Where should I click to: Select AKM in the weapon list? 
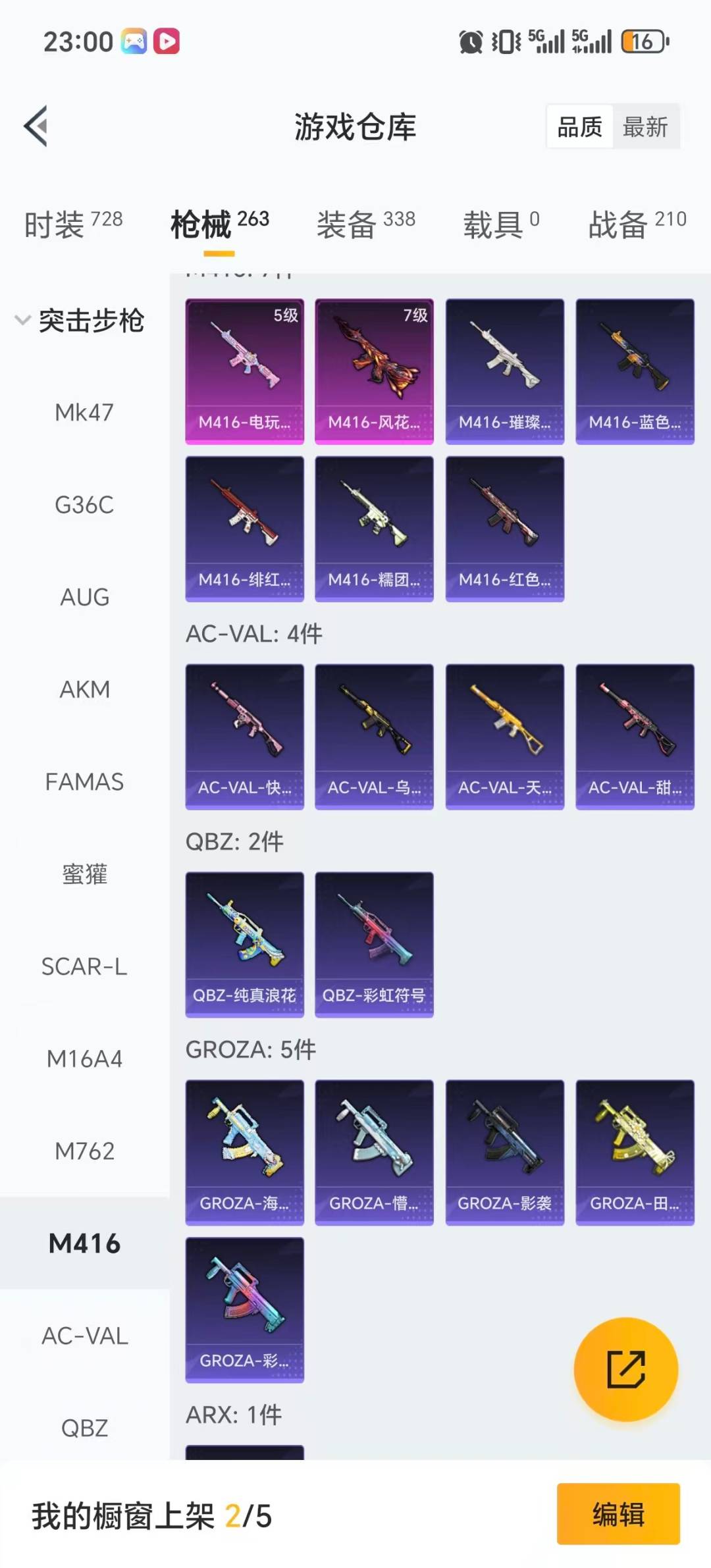84,689
